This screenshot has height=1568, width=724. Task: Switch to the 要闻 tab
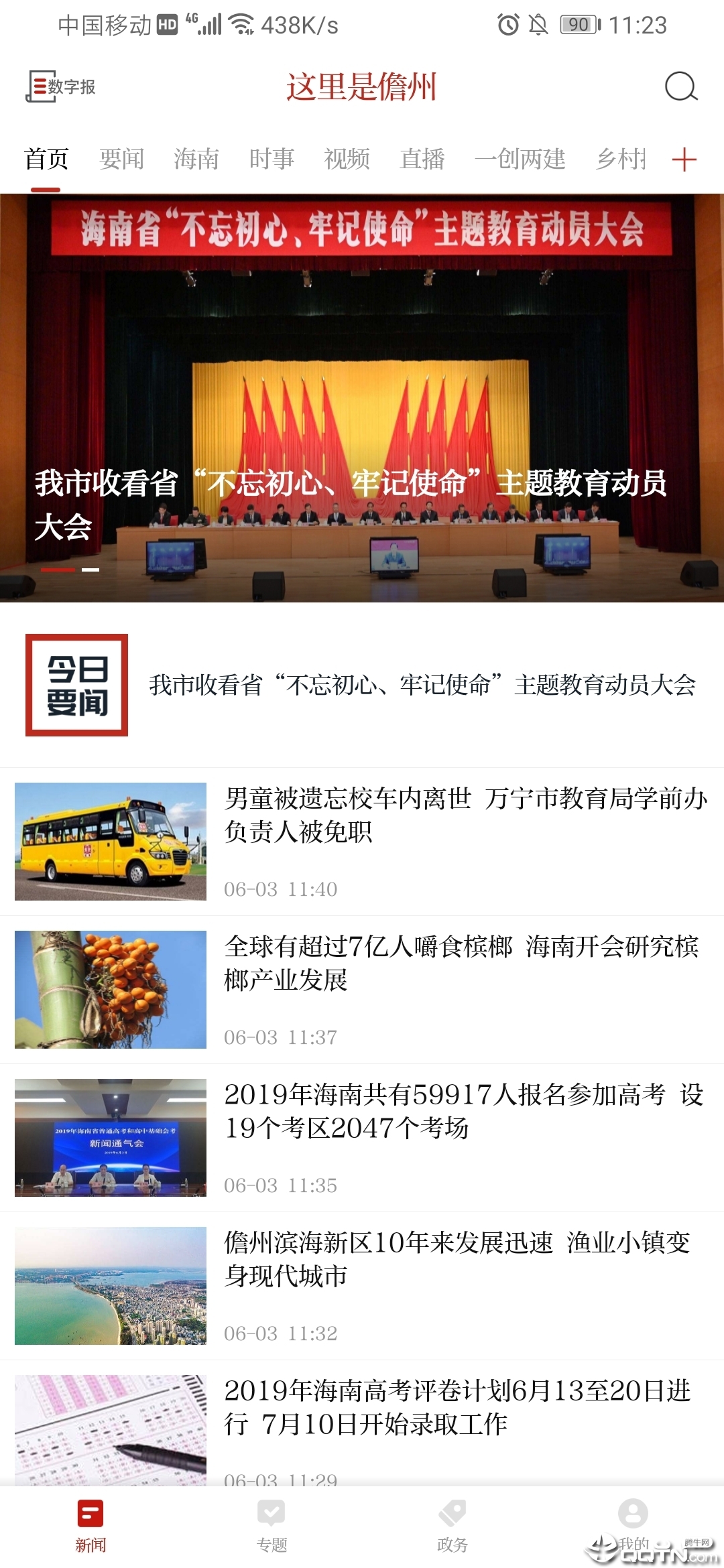pyautogui.click(x=122, y=159)
